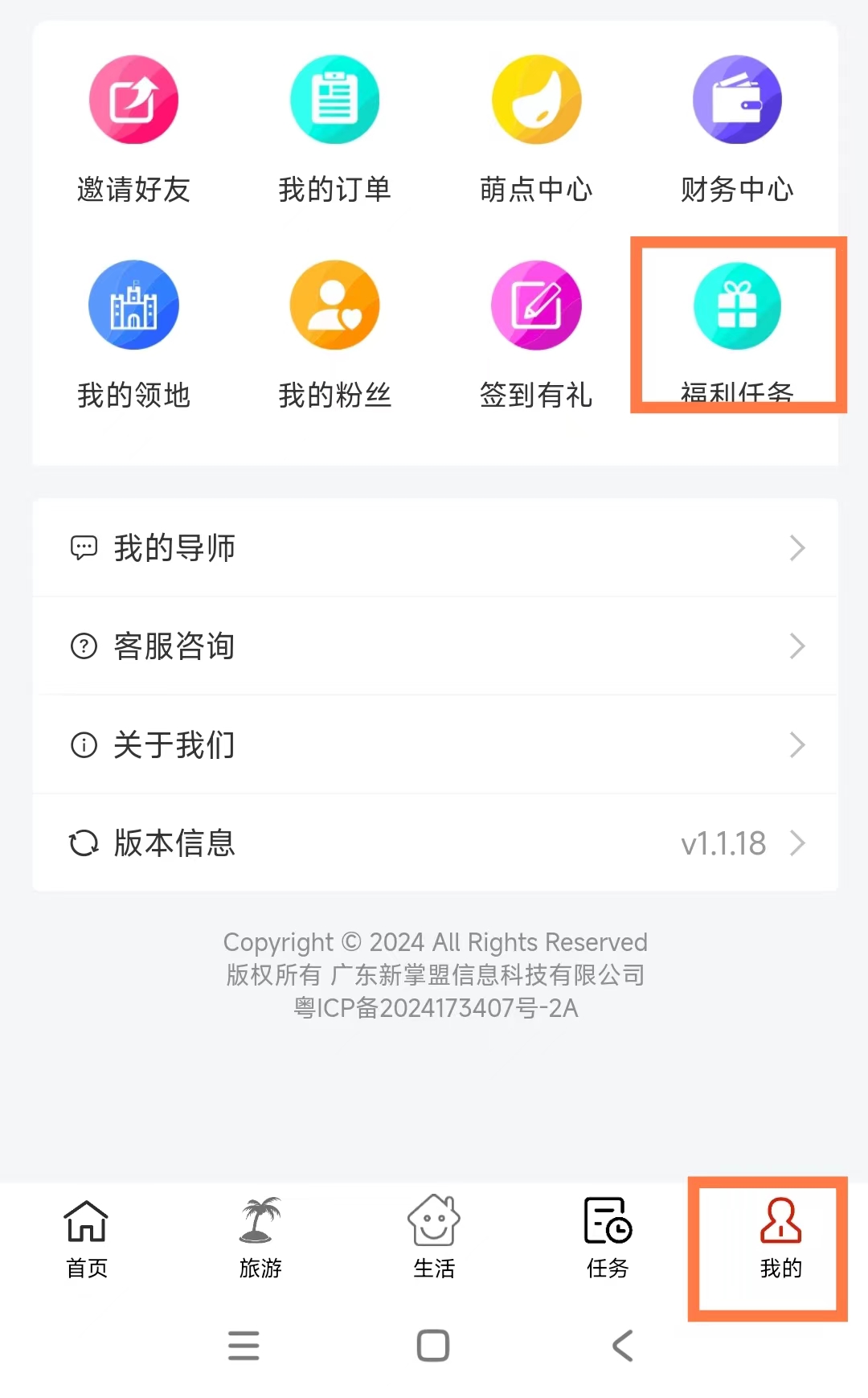Tap the system home button
868x1398 pixels.
coord(433,1345)
